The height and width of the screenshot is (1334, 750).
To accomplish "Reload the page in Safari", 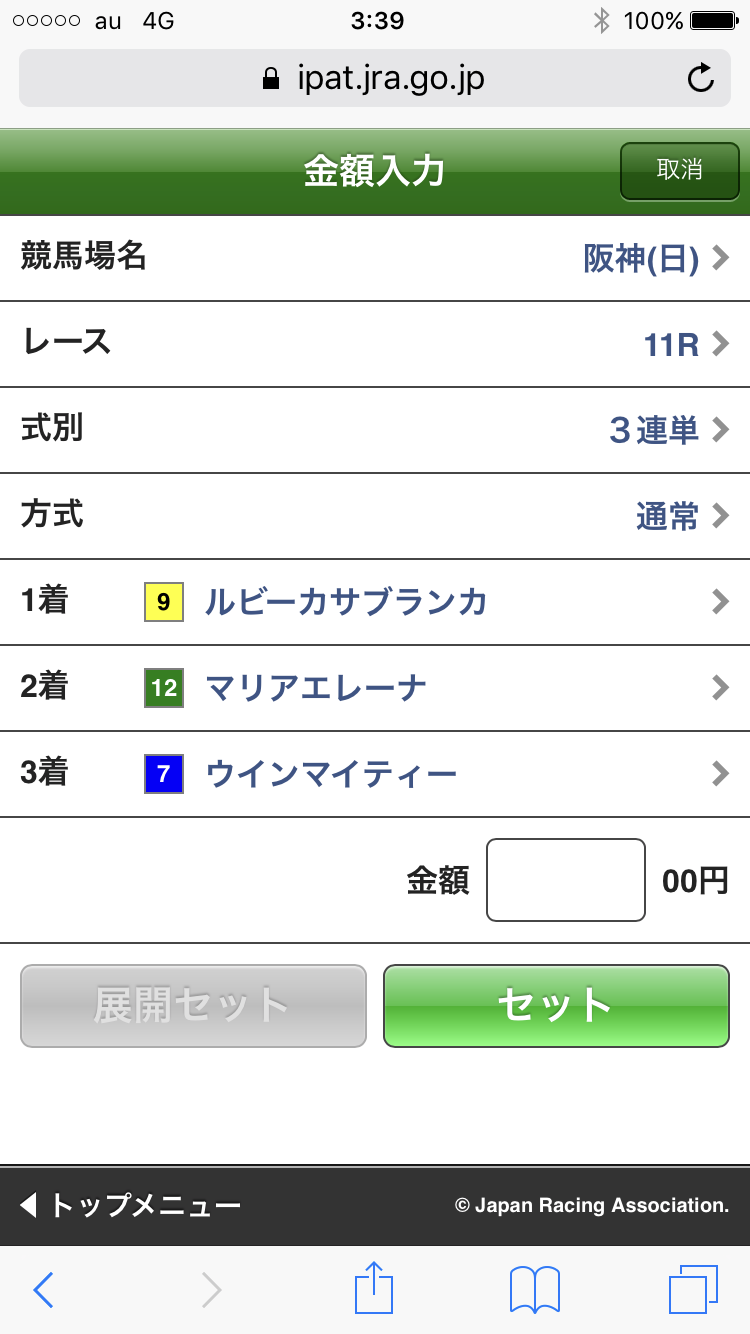I will click(x=701, y=78).
